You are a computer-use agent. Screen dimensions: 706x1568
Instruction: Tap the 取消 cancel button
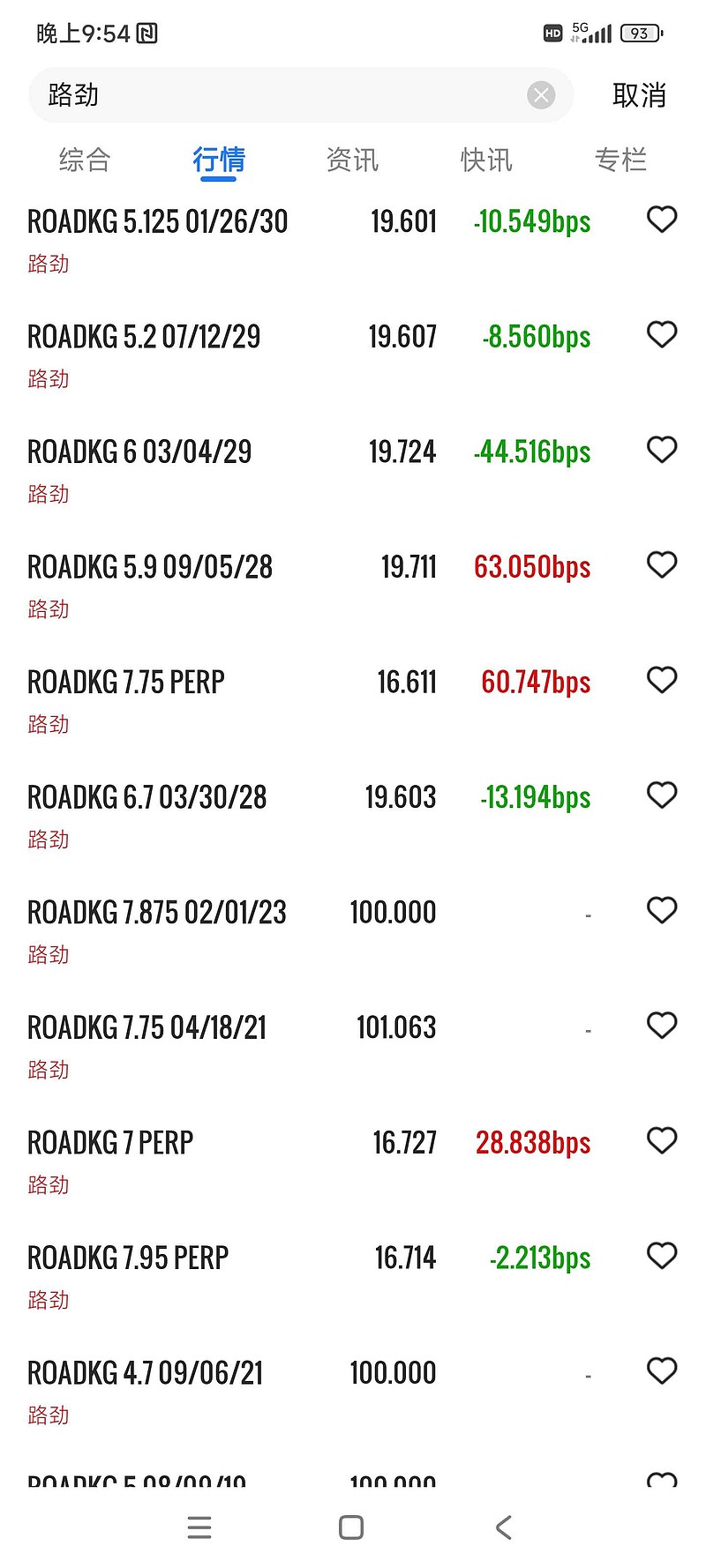coord(638,95)
